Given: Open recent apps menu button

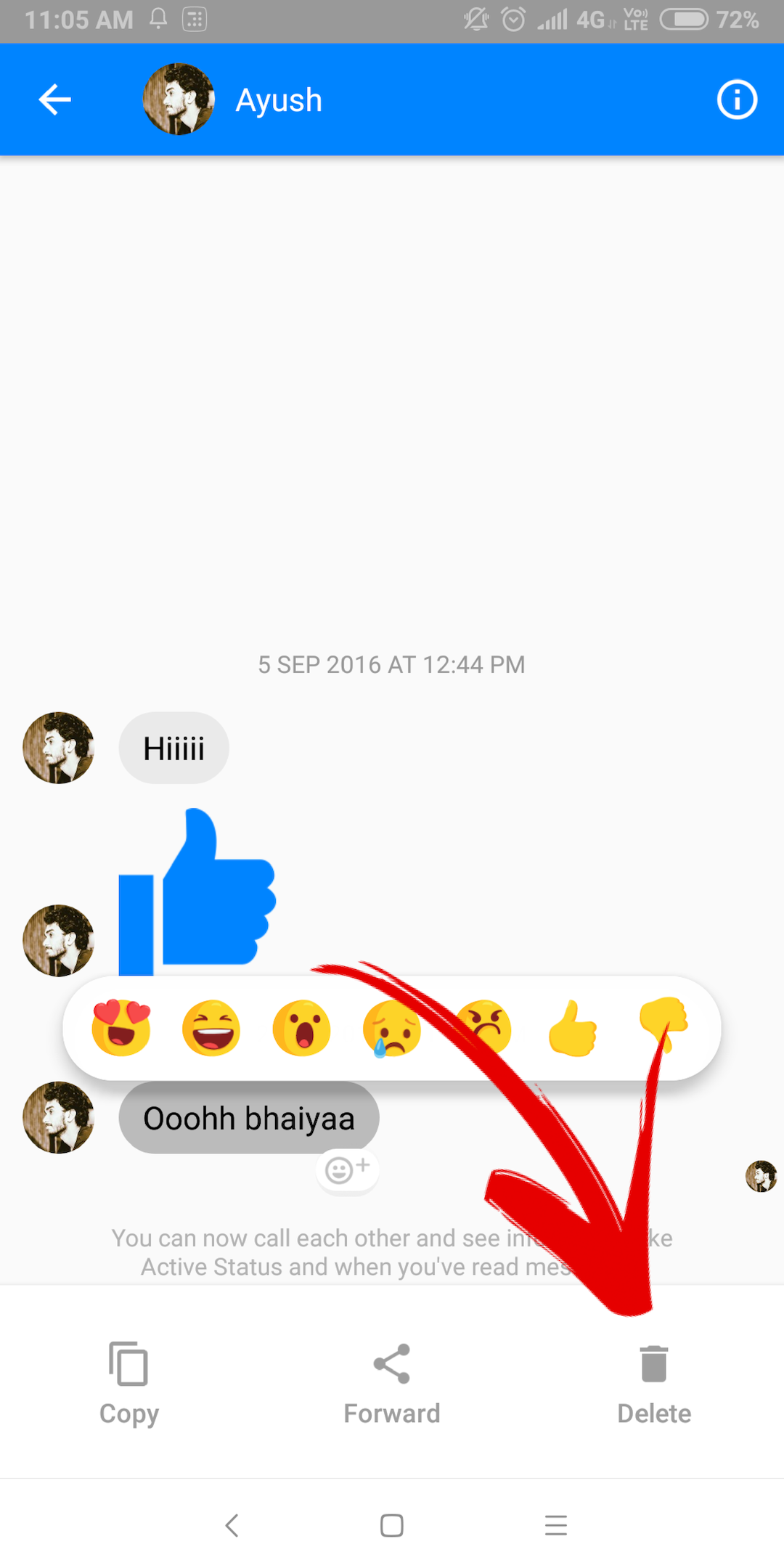Looking at the screenshot, I should [x=555, y=1525].
